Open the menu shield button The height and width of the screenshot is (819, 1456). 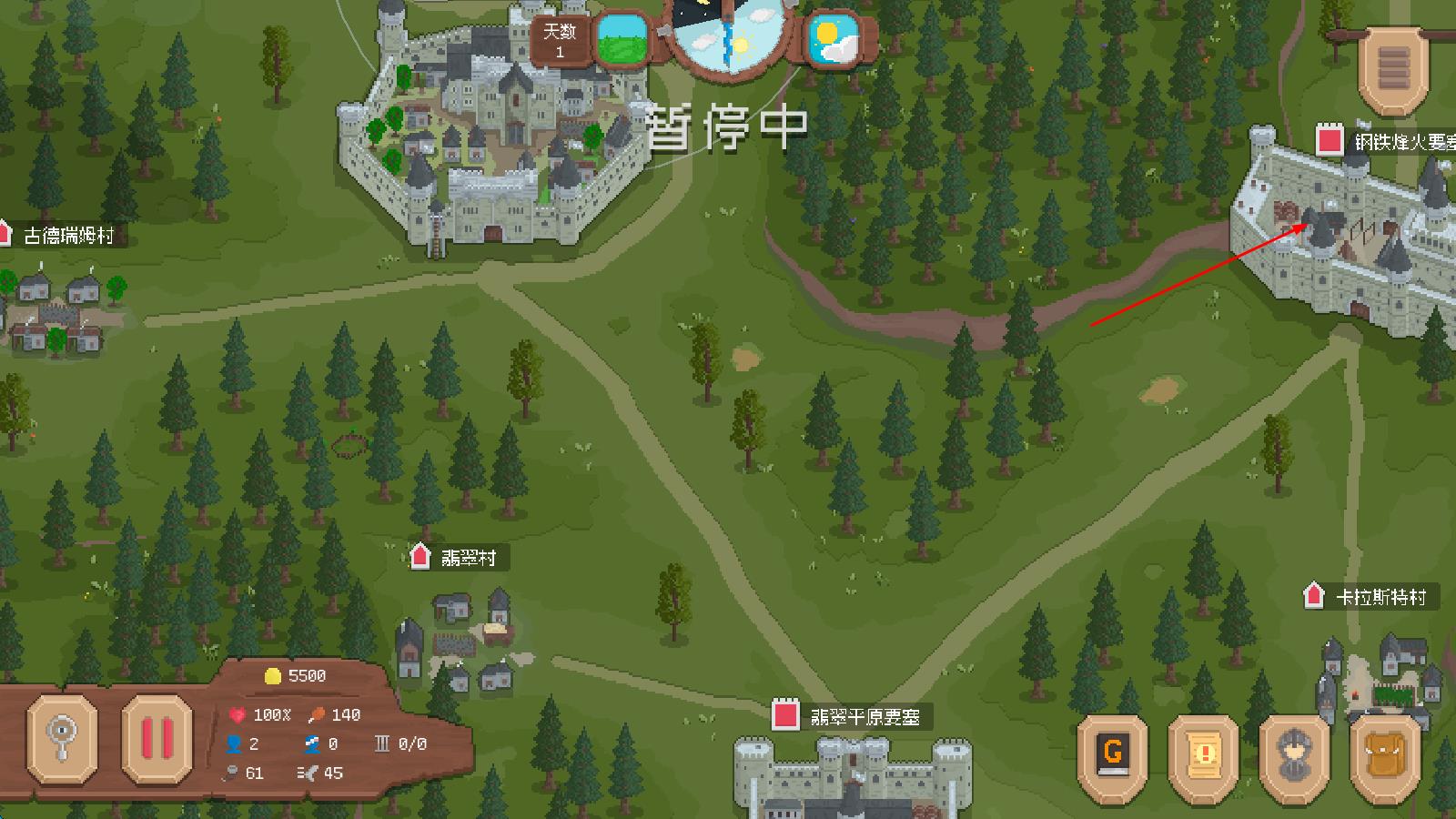pyautogui.click(x=1393, y=68)
